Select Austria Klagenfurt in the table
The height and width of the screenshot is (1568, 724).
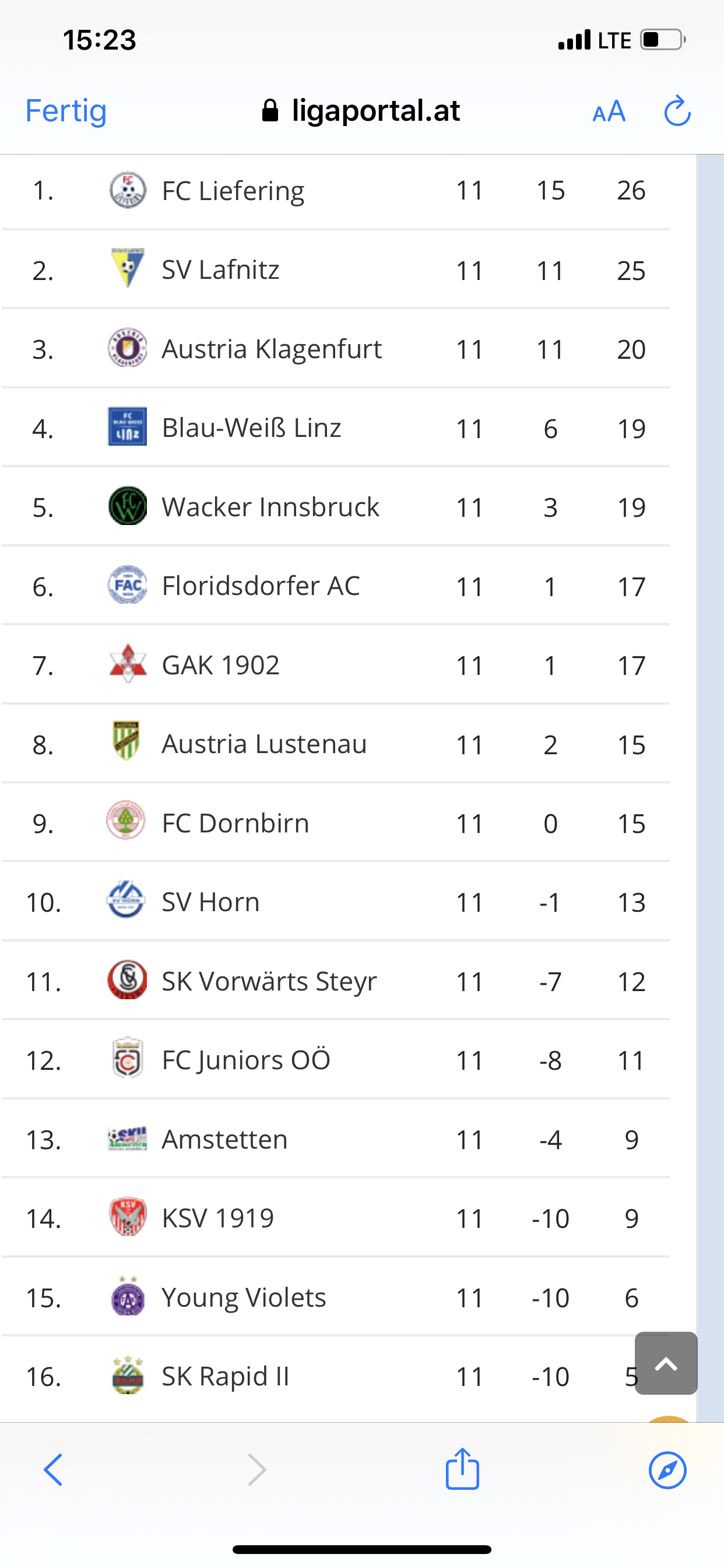click(x=335, y=349)
